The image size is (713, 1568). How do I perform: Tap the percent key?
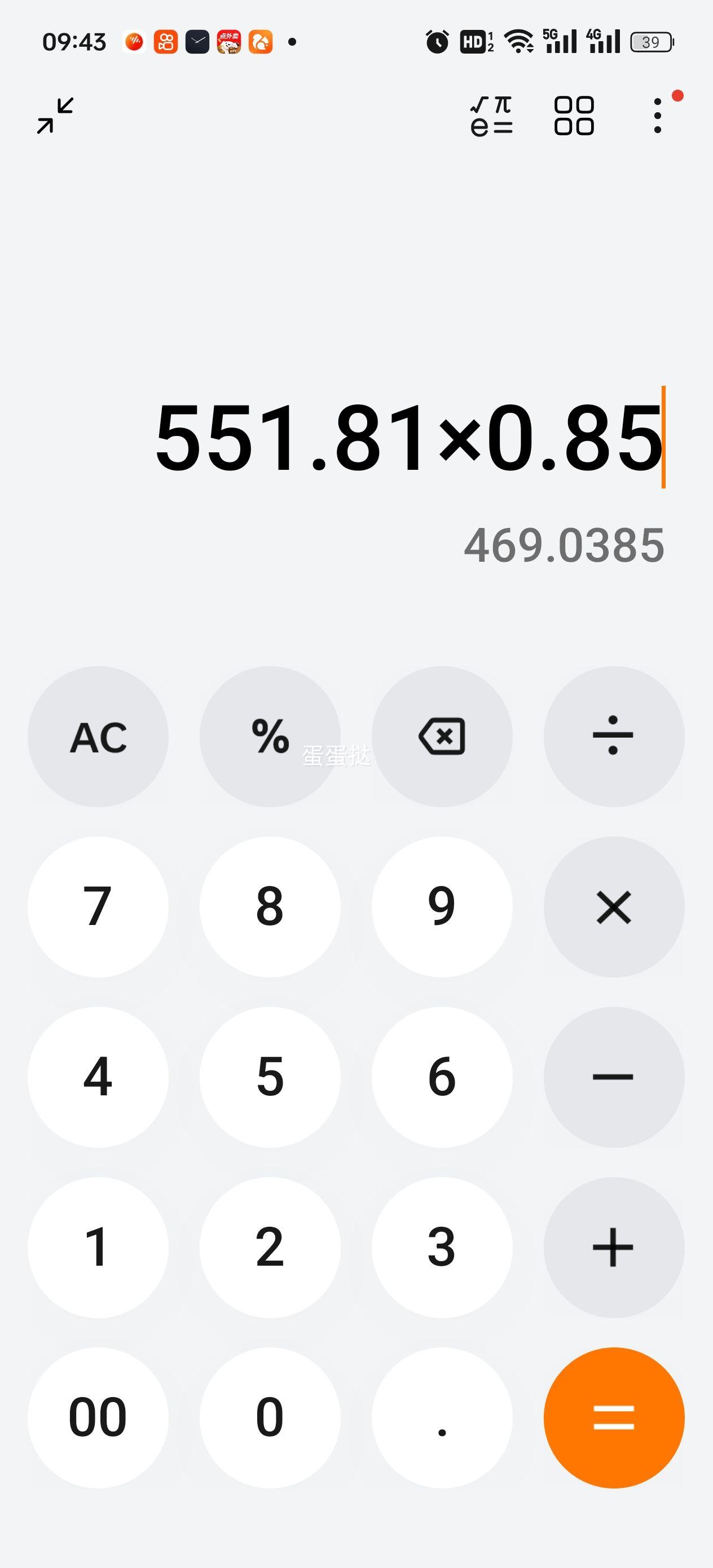click(270, 737)
